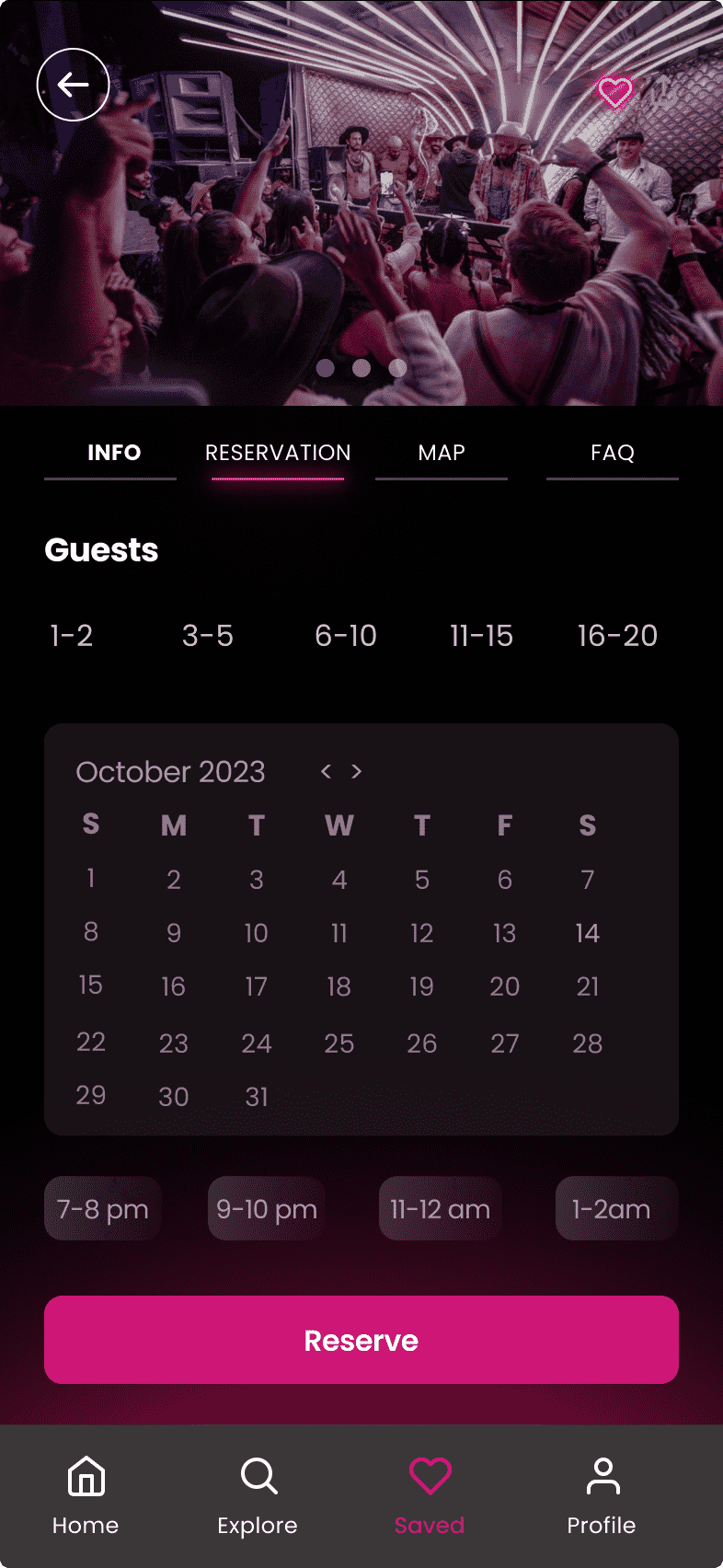Go back using the arrow button

coord(73,85)
